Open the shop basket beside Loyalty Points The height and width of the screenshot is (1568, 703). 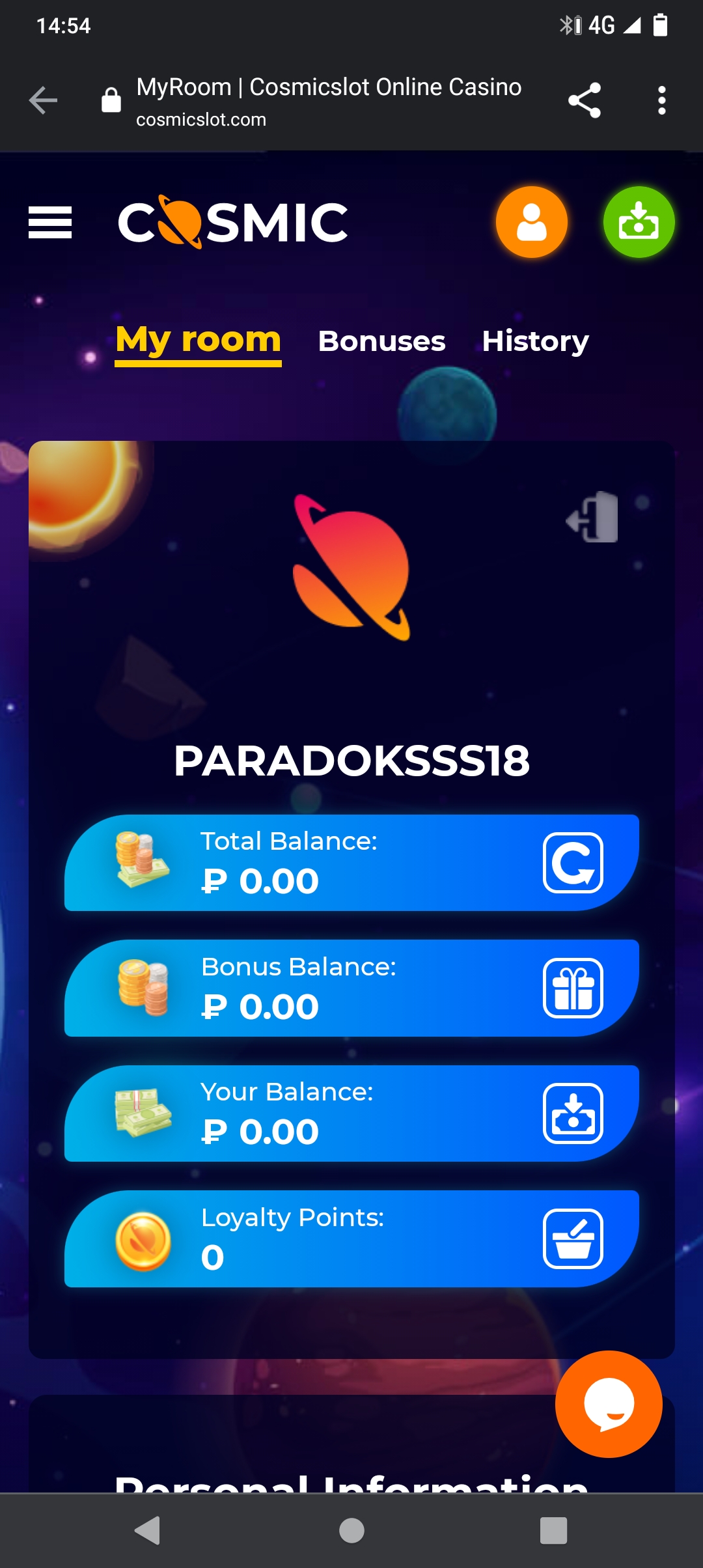(573, 1239)
